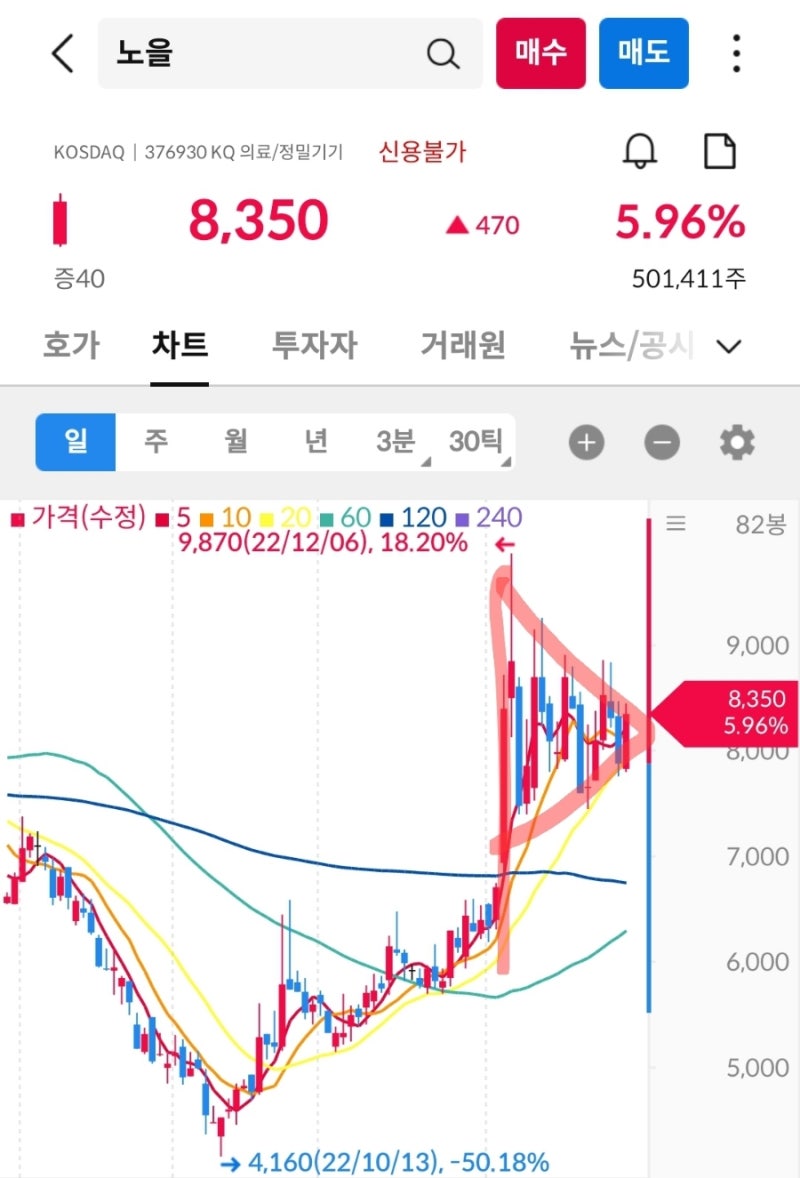
Task: Click the 노을 stock search input field
Action: 250,54
